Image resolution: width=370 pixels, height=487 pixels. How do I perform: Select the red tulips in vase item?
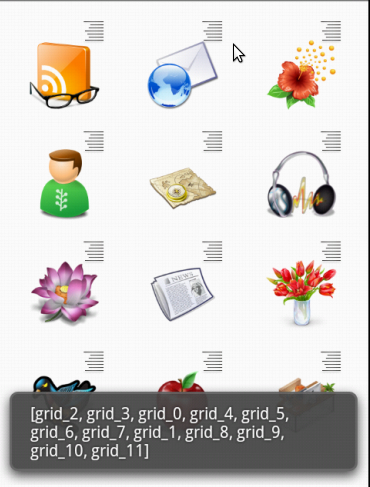[301, 292]
